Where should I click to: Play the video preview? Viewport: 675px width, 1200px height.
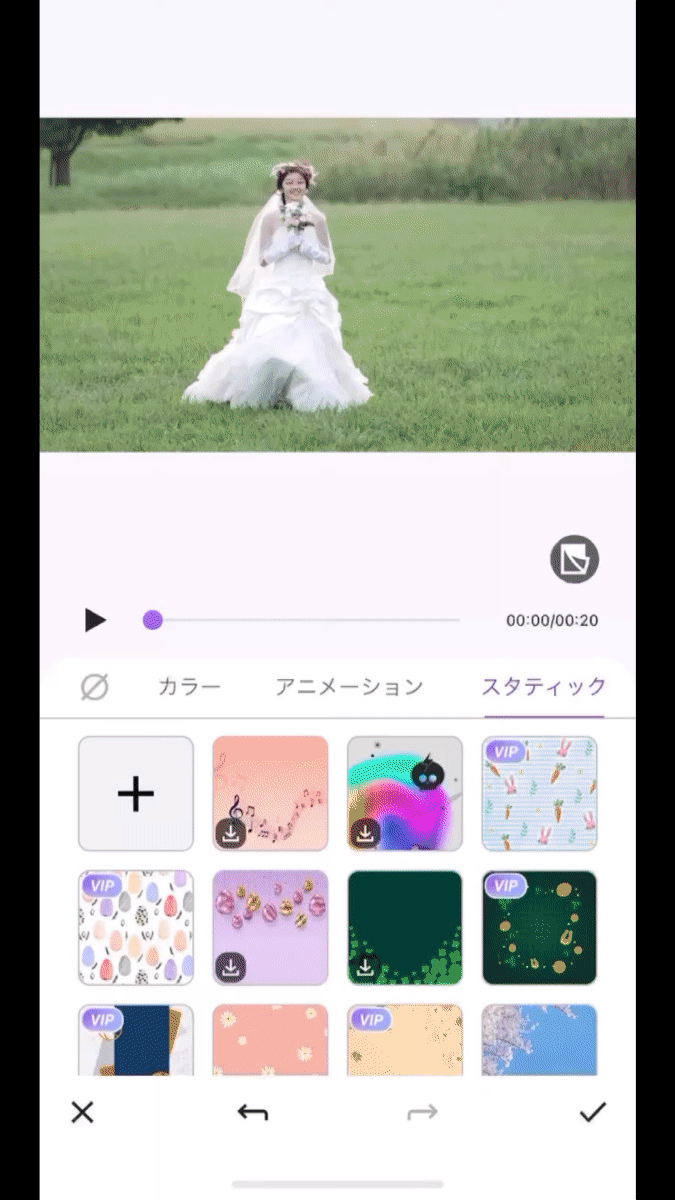pos(95,620)
